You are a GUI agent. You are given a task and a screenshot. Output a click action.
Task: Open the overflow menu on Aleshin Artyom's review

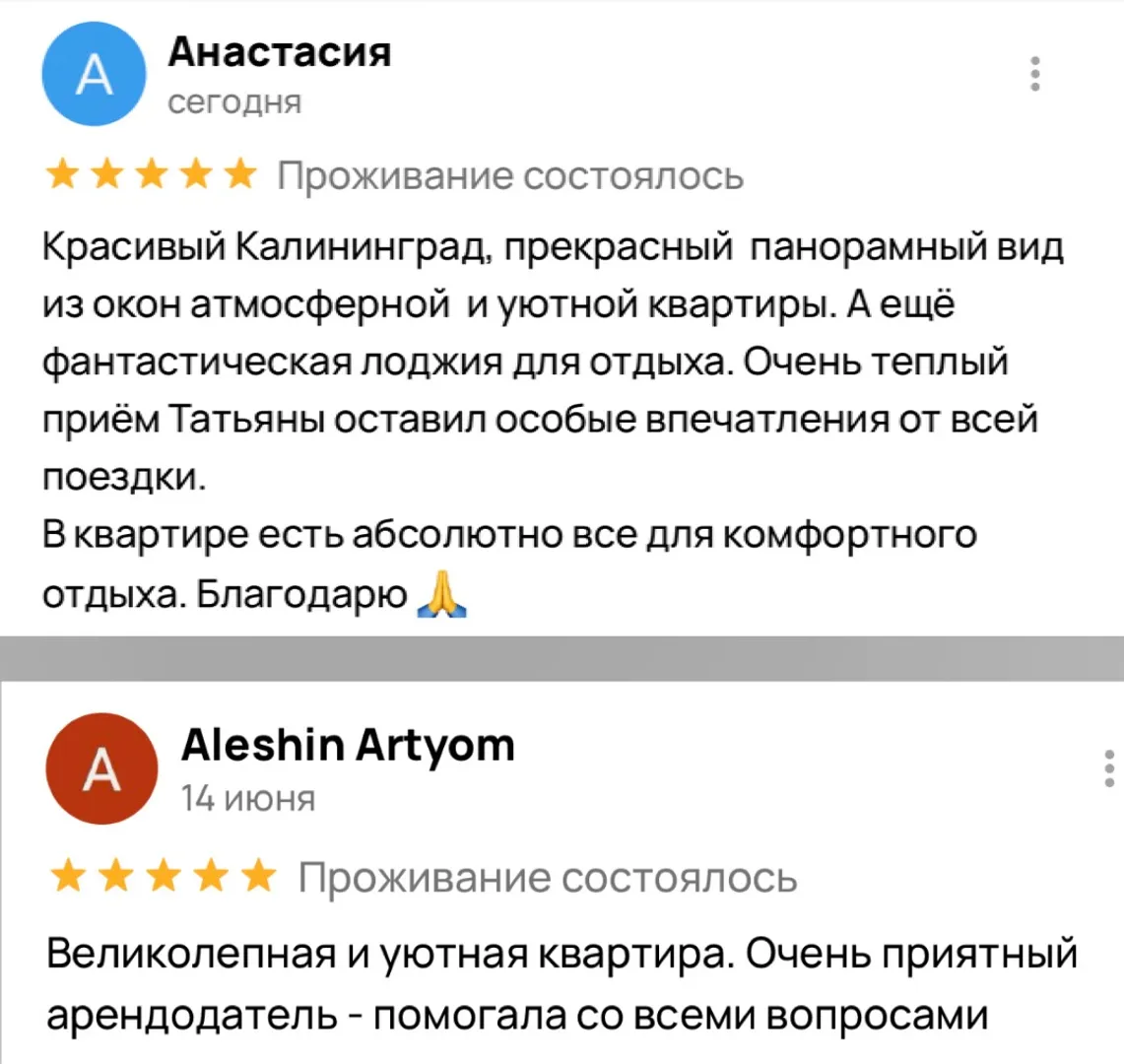[1110, 768]
